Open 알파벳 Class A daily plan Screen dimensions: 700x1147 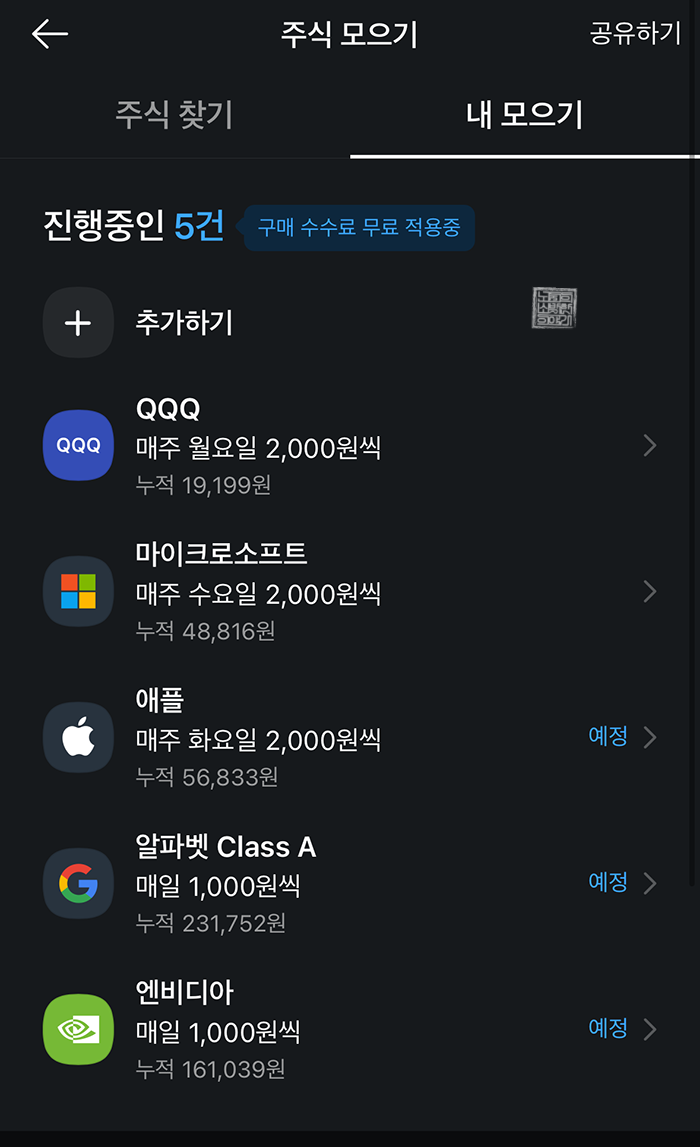(x=350, y=884)
